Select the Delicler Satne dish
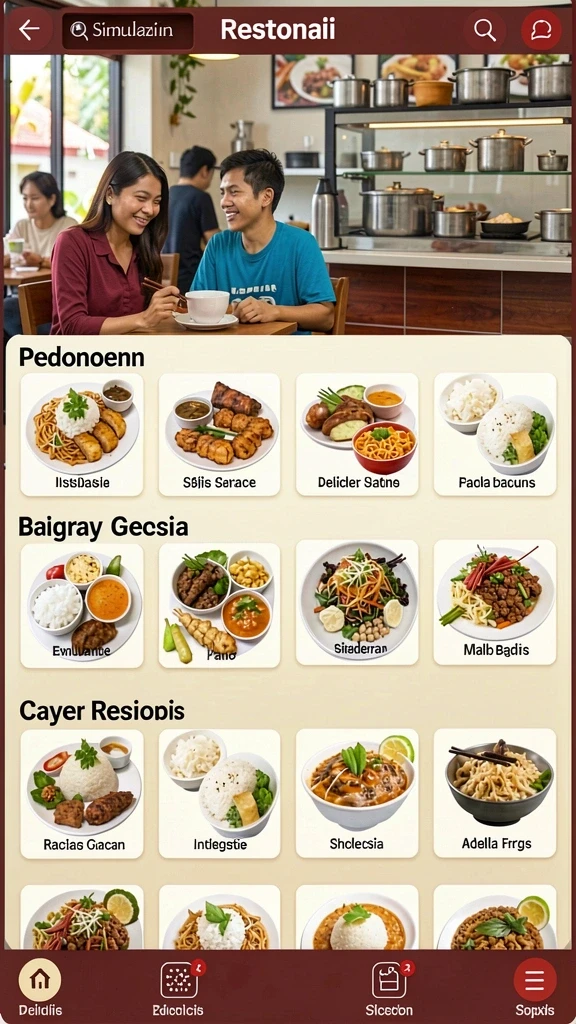 357,434
